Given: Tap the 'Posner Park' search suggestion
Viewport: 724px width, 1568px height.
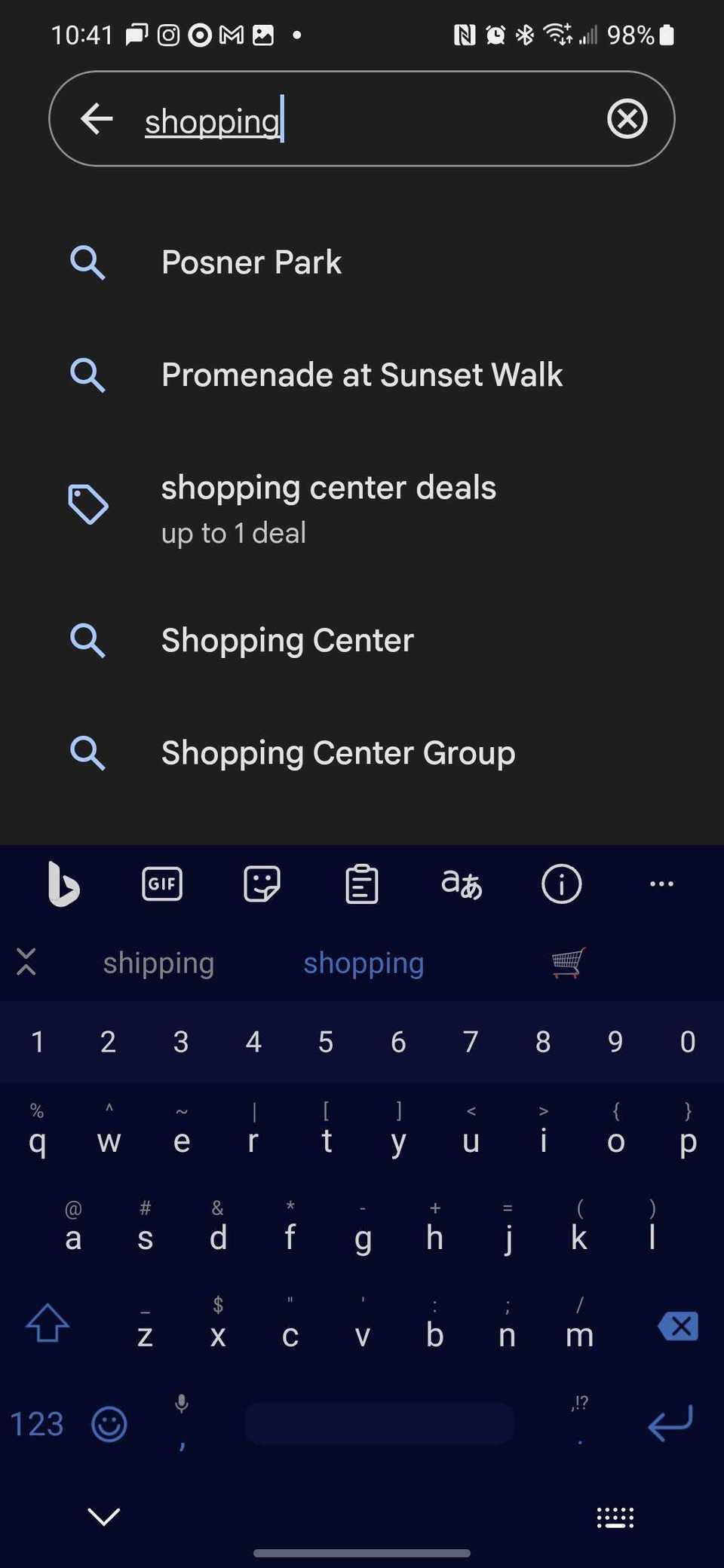Looking at the screenshot, I should tap(251, 262).
